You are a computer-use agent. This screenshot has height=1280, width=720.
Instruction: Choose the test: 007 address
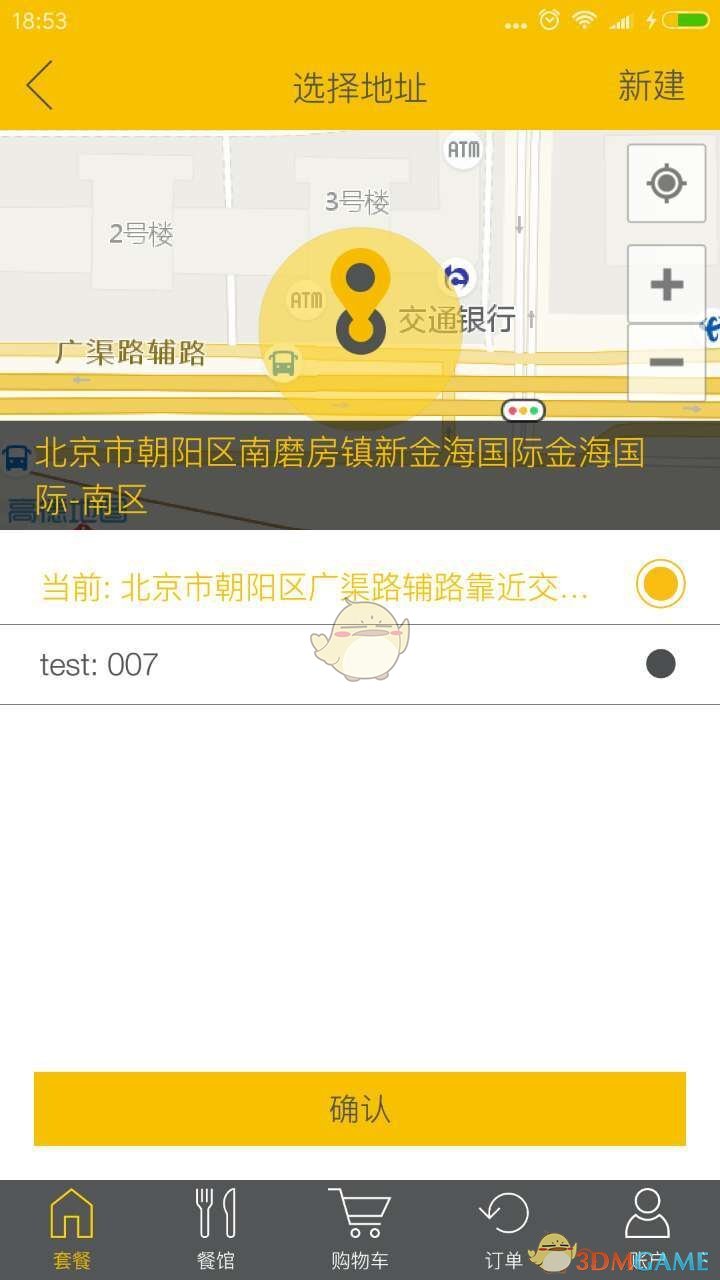[660, 664]
